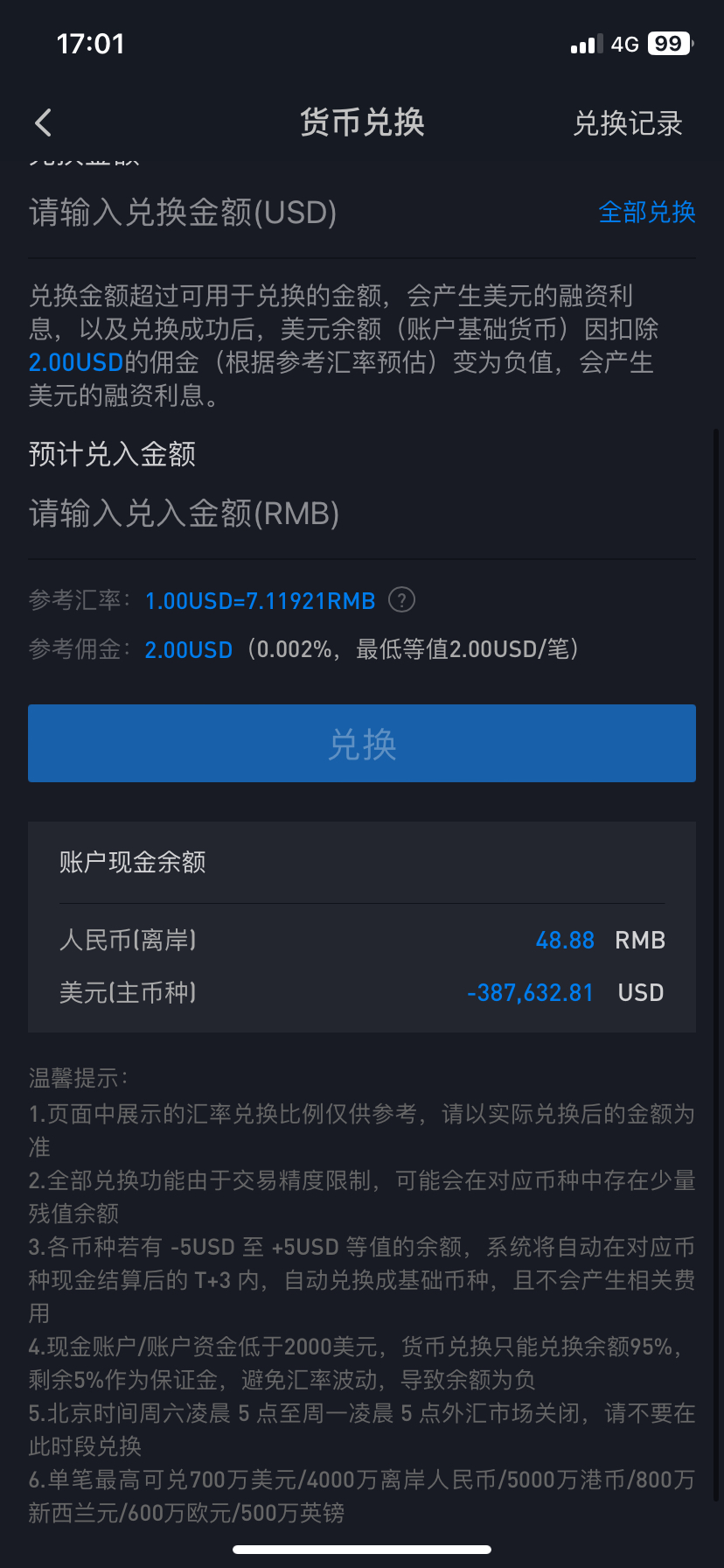
Task: Tap 全部兑换 to exchange all
Action: 646,212
